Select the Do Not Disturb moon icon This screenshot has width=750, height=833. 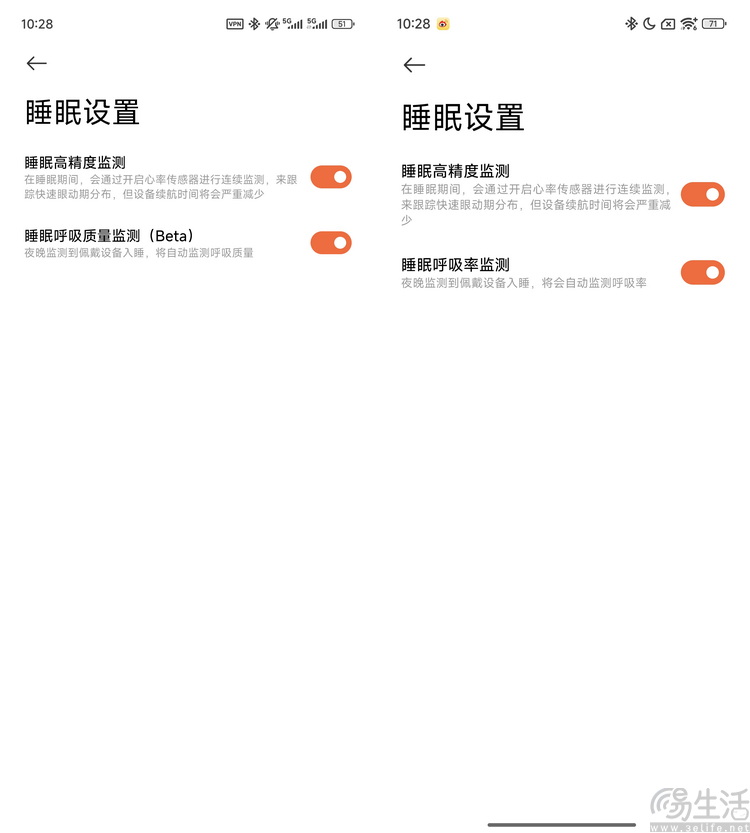click(648, 23)
